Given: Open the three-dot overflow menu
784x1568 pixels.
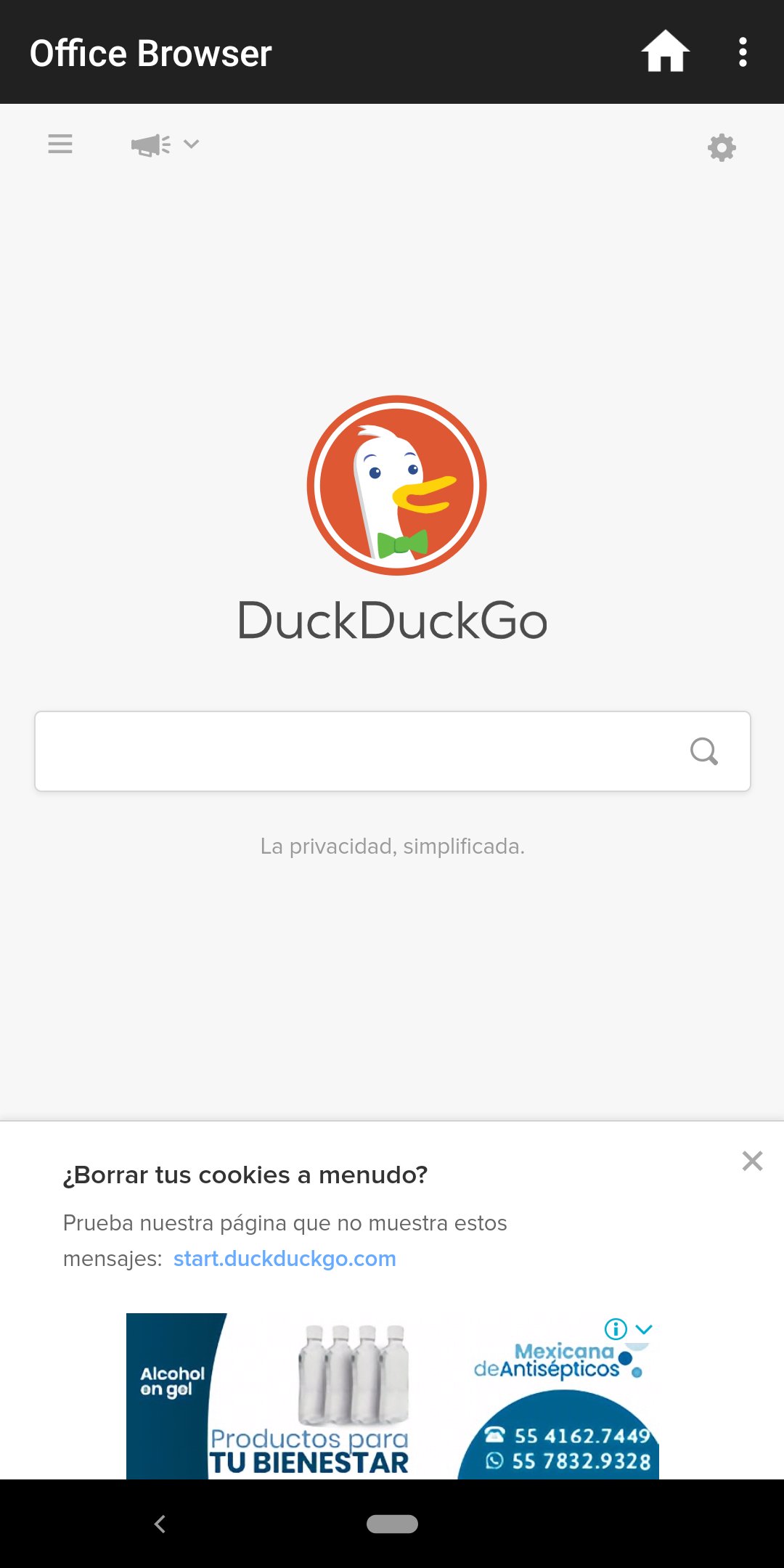Looking at the screenshot, I should 742,52.
